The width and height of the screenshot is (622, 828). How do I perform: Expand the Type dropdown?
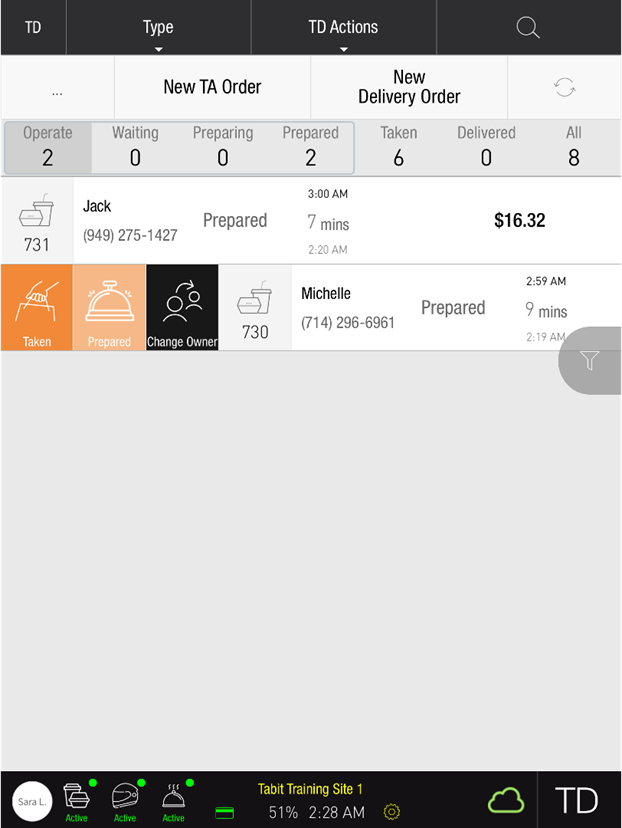pos(158,28)
